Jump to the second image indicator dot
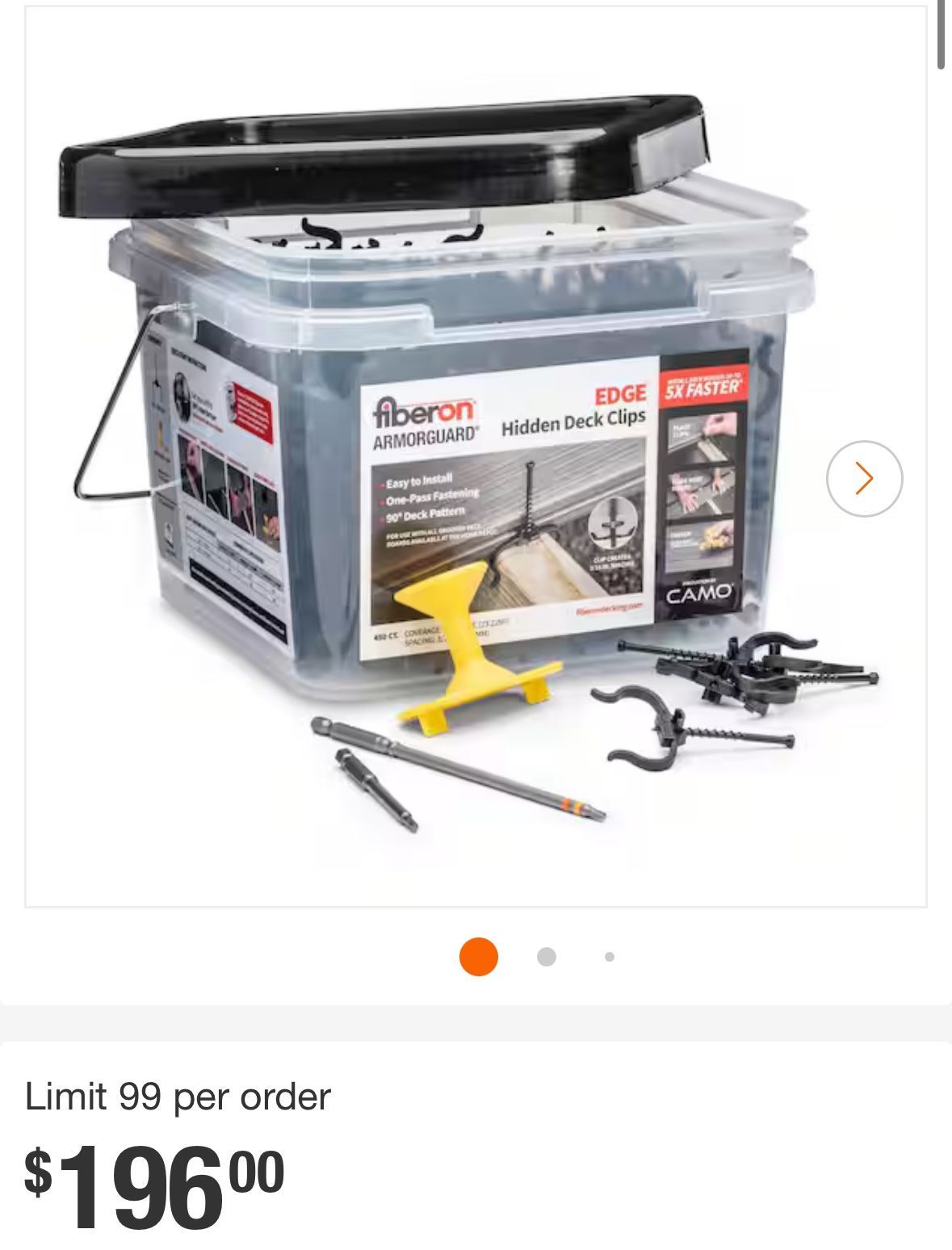952x1250 pixels. [x=547, y=957]
